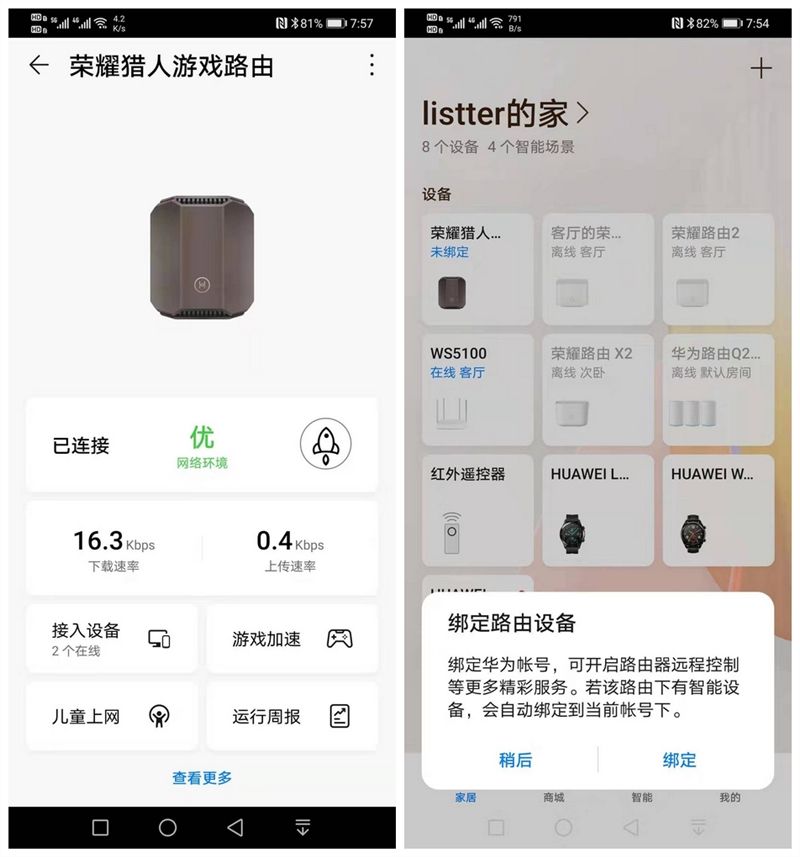
Task: Open the 游戏加速 card
Action: pyautogui.click(x=292, y=638)
